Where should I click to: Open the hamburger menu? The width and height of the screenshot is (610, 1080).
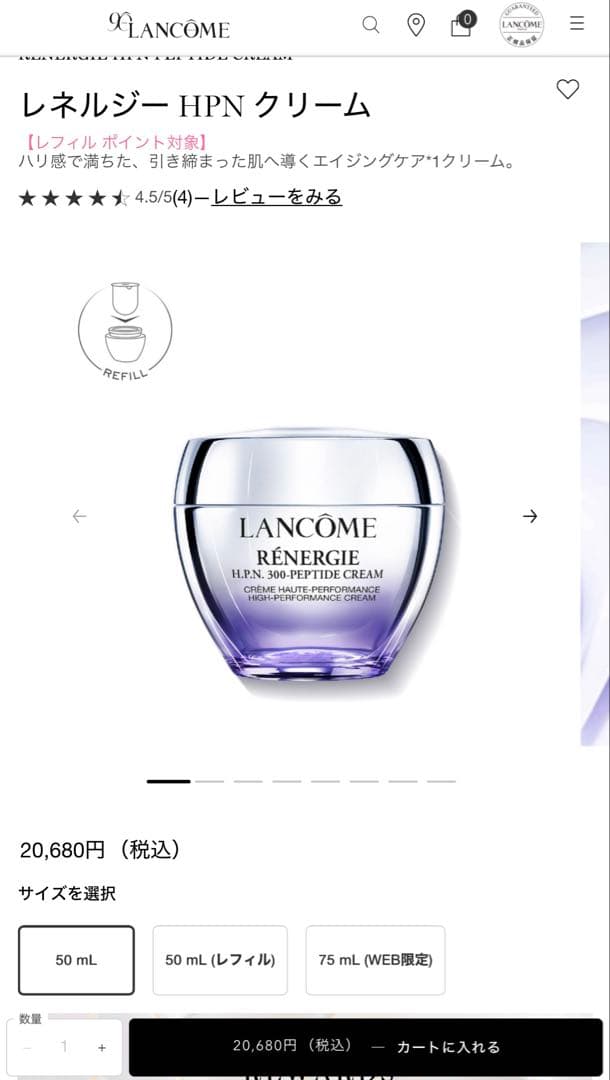577,24
